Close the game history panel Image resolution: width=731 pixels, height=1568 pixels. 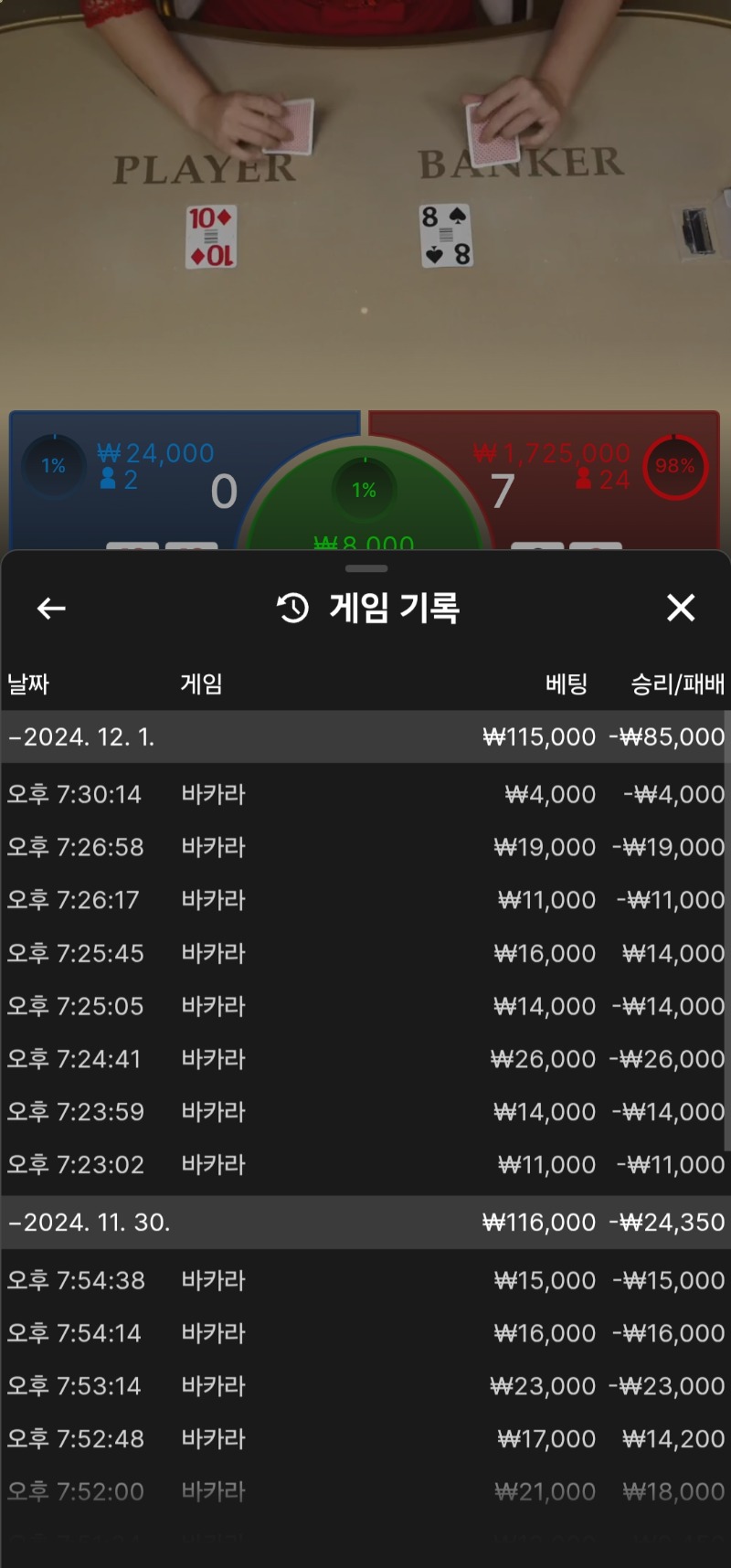pyautogui.click(x=681, y=608)
